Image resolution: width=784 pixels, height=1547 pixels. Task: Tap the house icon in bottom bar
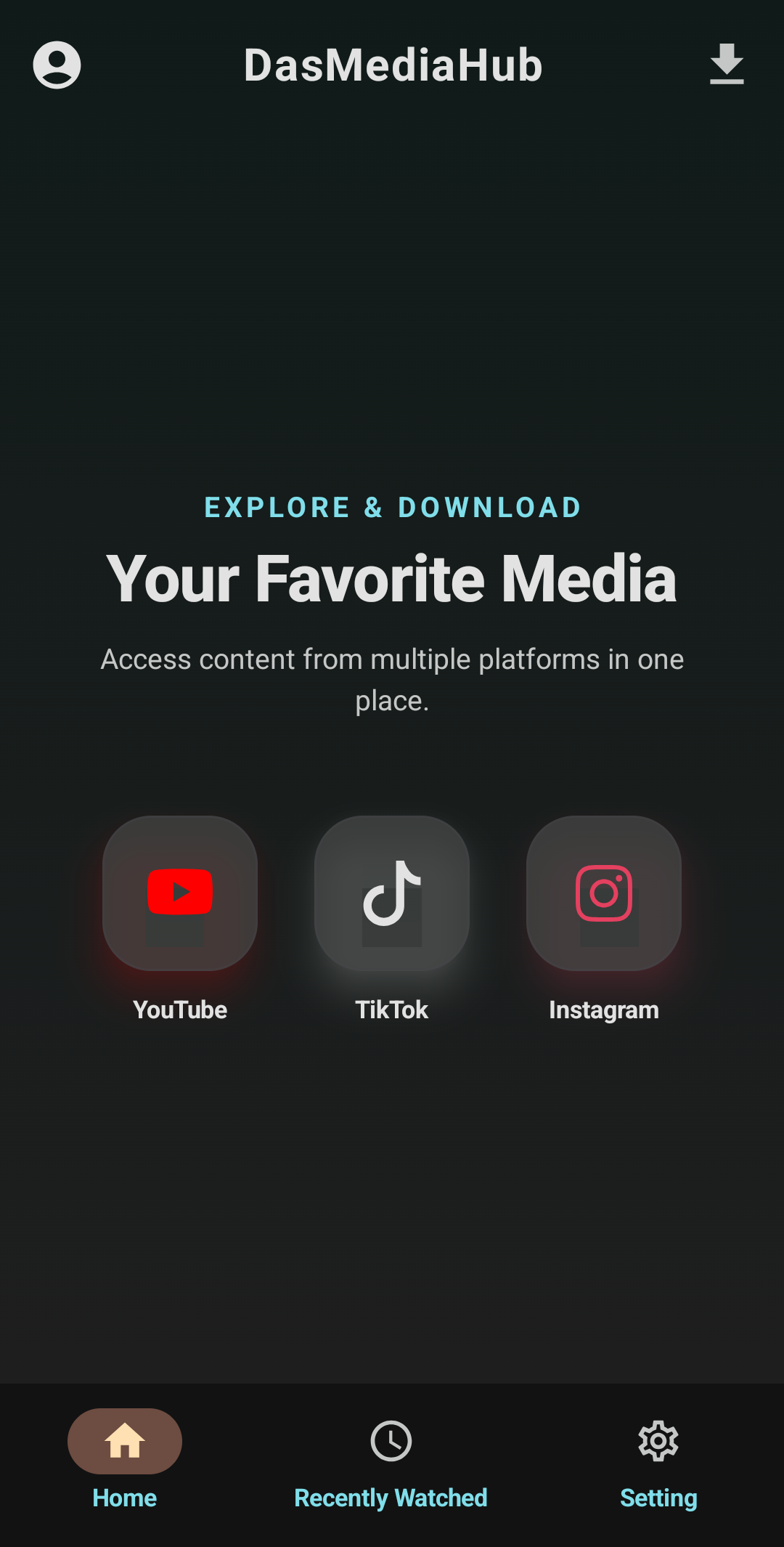pyautogui.click(x=124, y=1441)
